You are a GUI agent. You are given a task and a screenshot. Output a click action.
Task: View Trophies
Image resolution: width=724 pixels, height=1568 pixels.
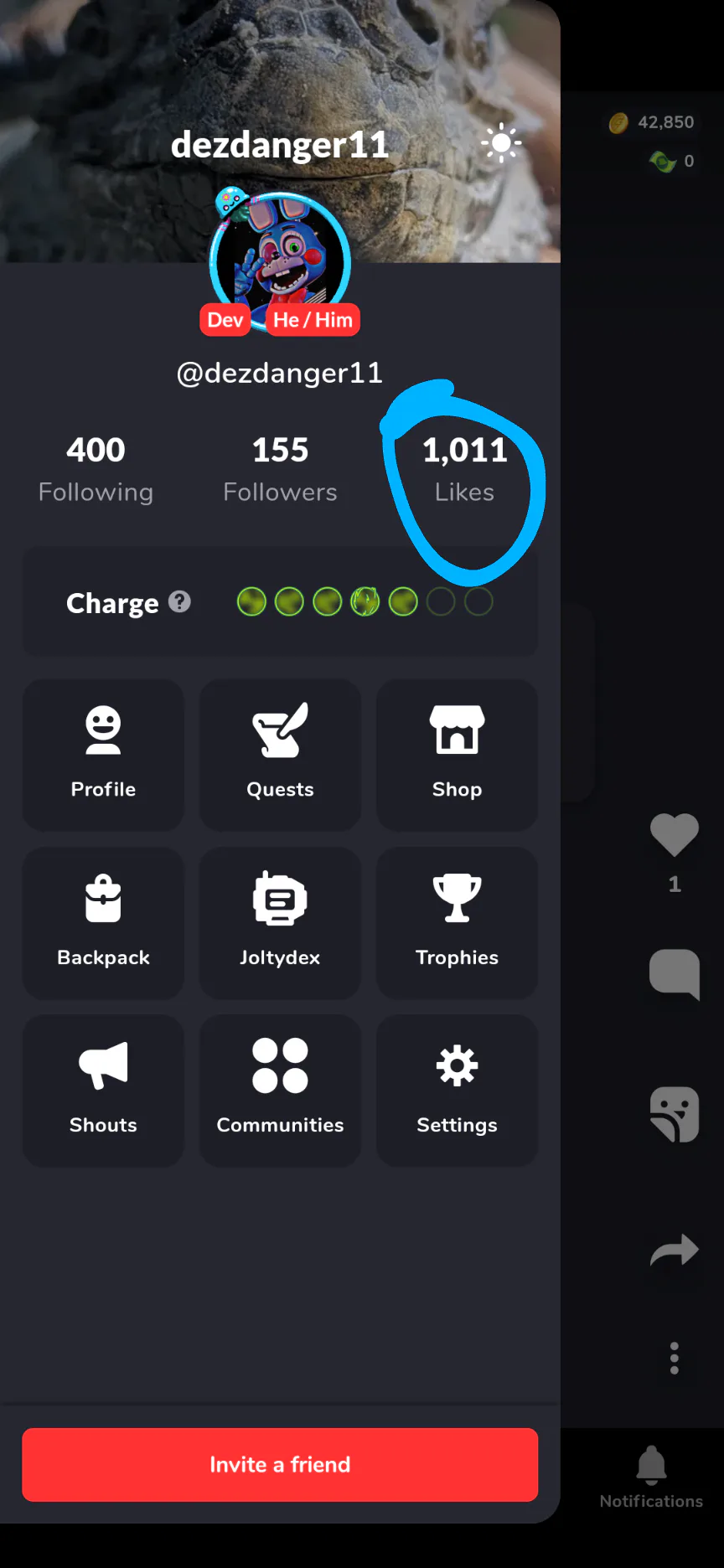[x=457, y=921]
